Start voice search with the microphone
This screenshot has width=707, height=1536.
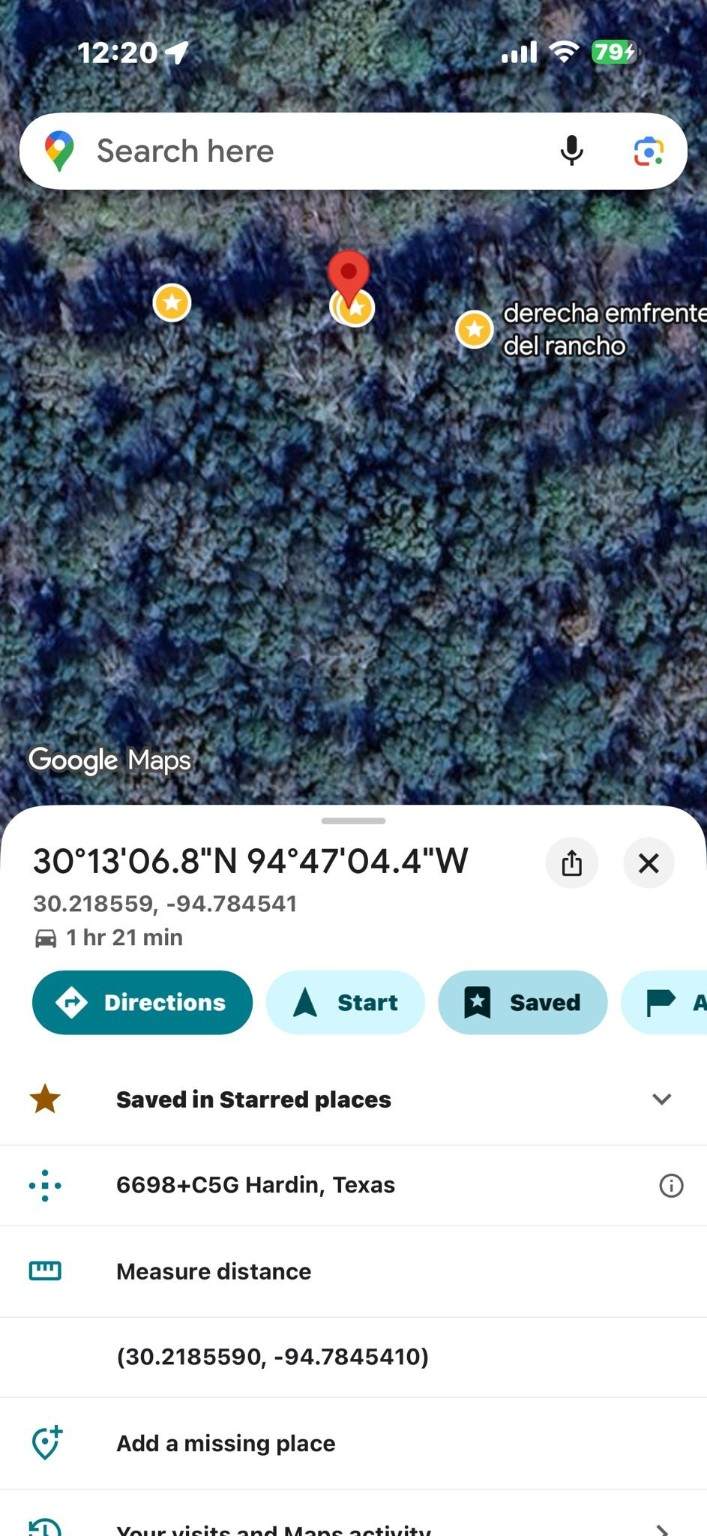pos(571,152)
